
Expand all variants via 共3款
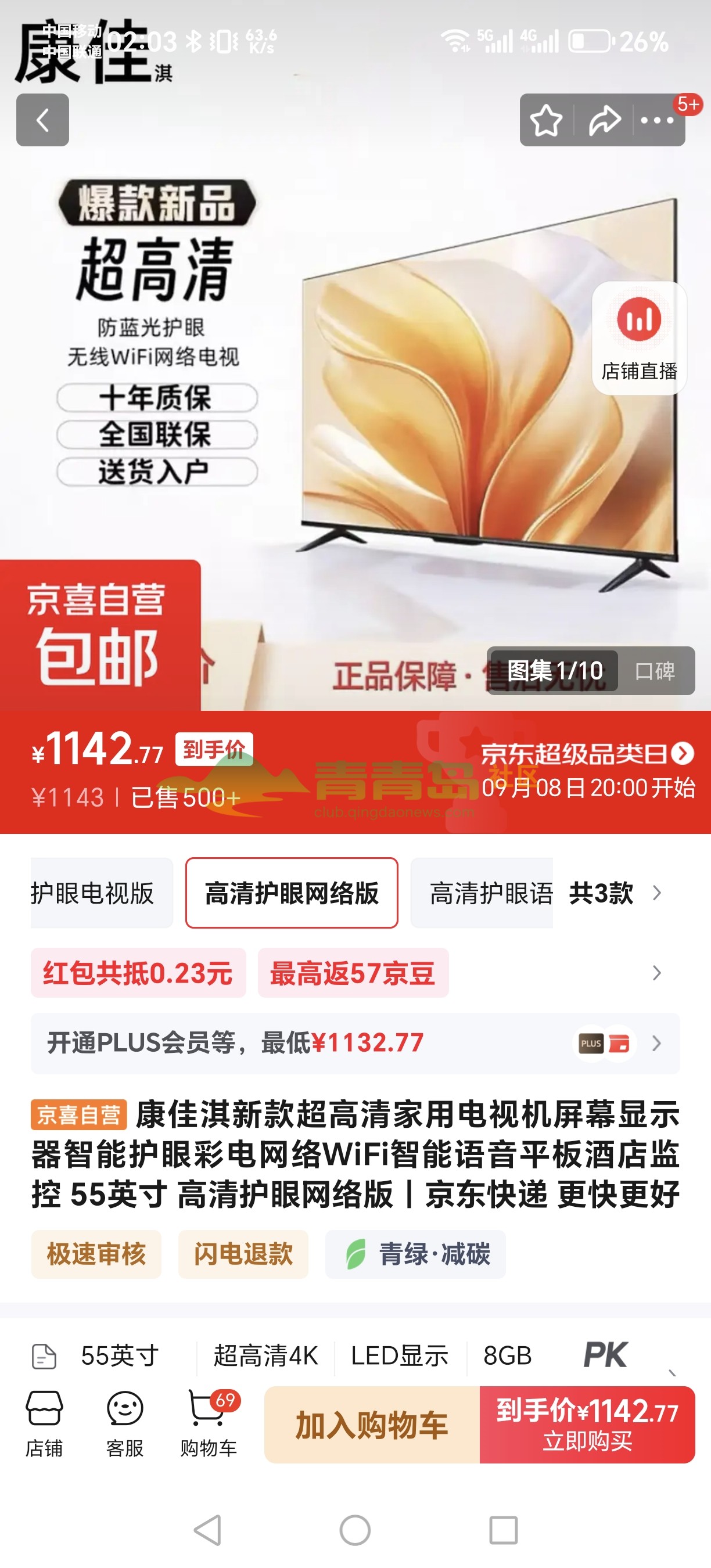(615, 893)
